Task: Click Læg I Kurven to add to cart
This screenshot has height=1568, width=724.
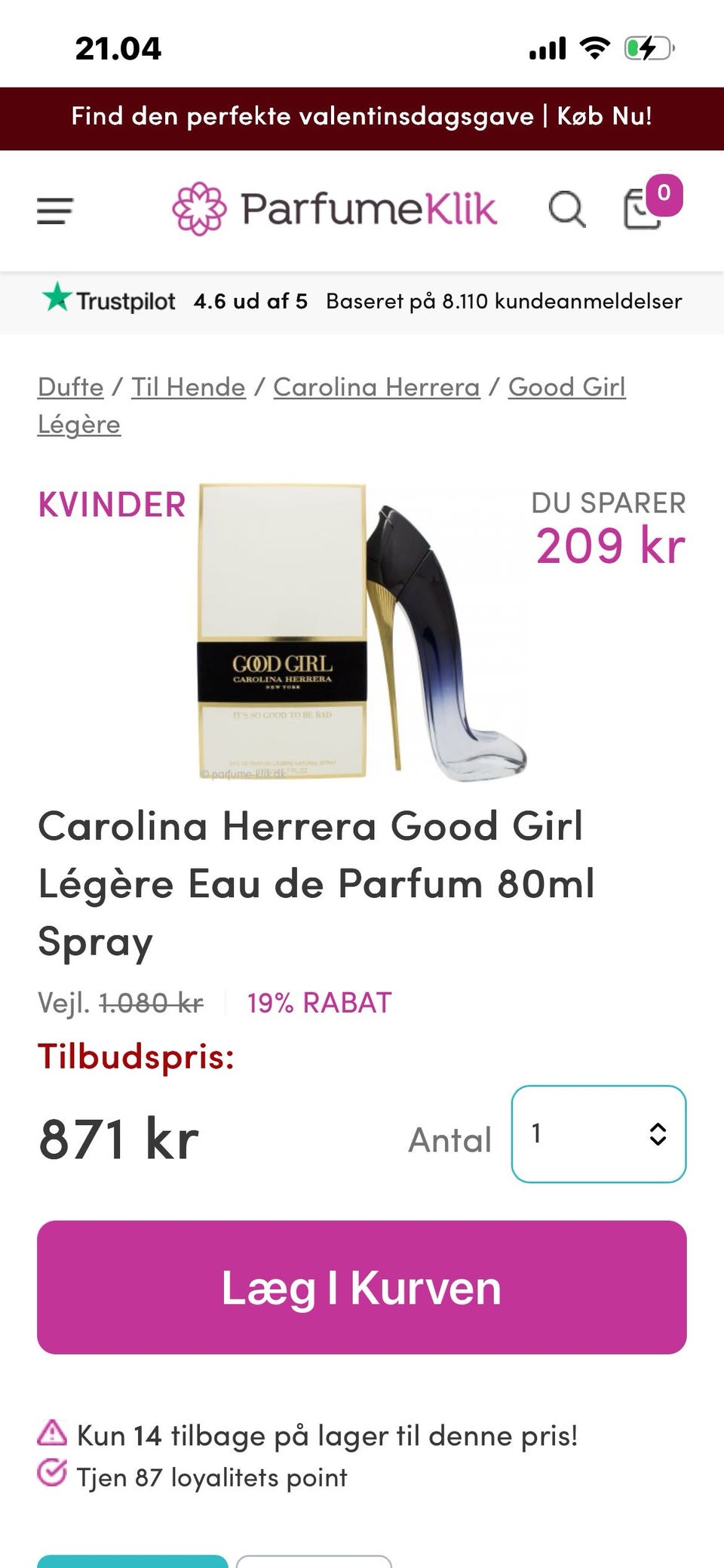Action: (x=362, y=1288)
